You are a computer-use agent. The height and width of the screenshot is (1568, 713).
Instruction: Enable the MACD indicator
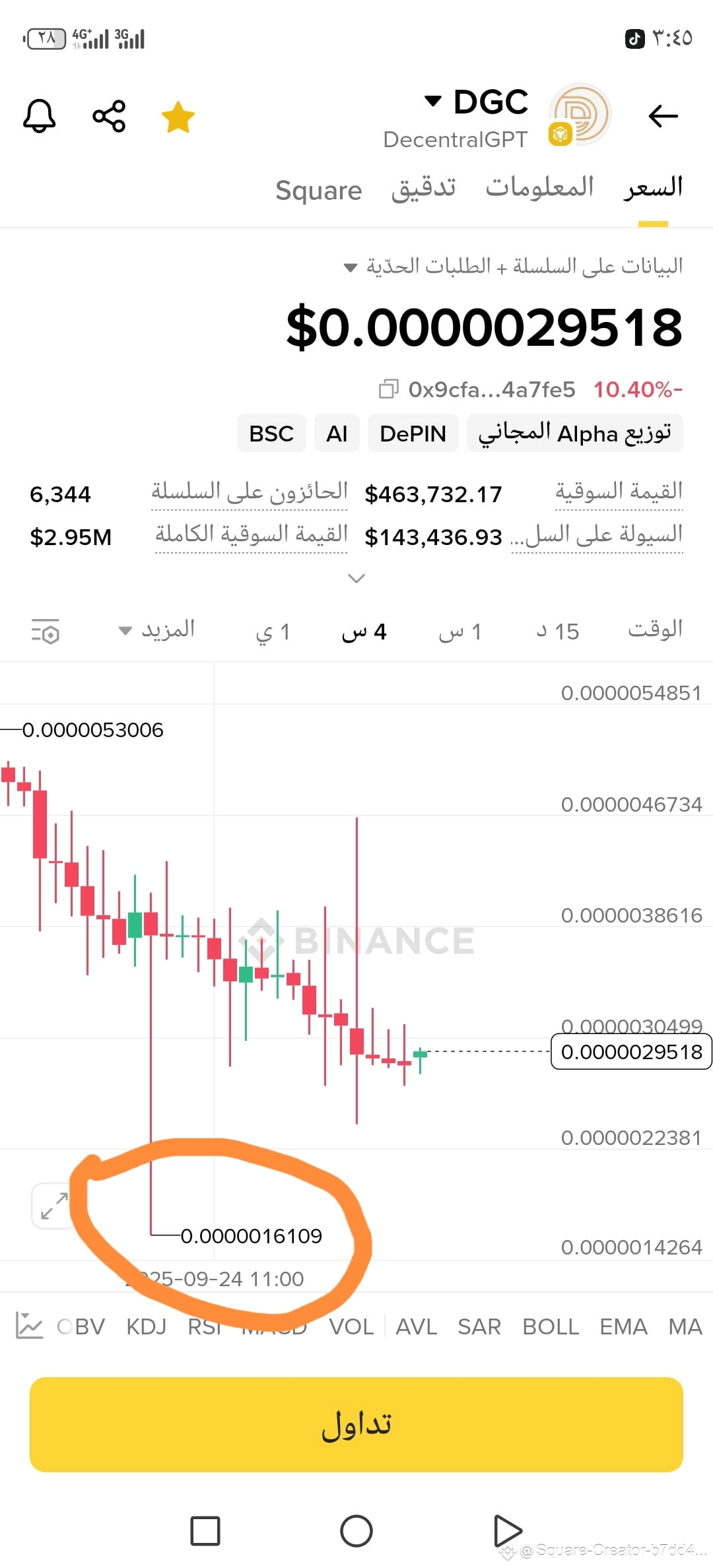click(274, 1326)
